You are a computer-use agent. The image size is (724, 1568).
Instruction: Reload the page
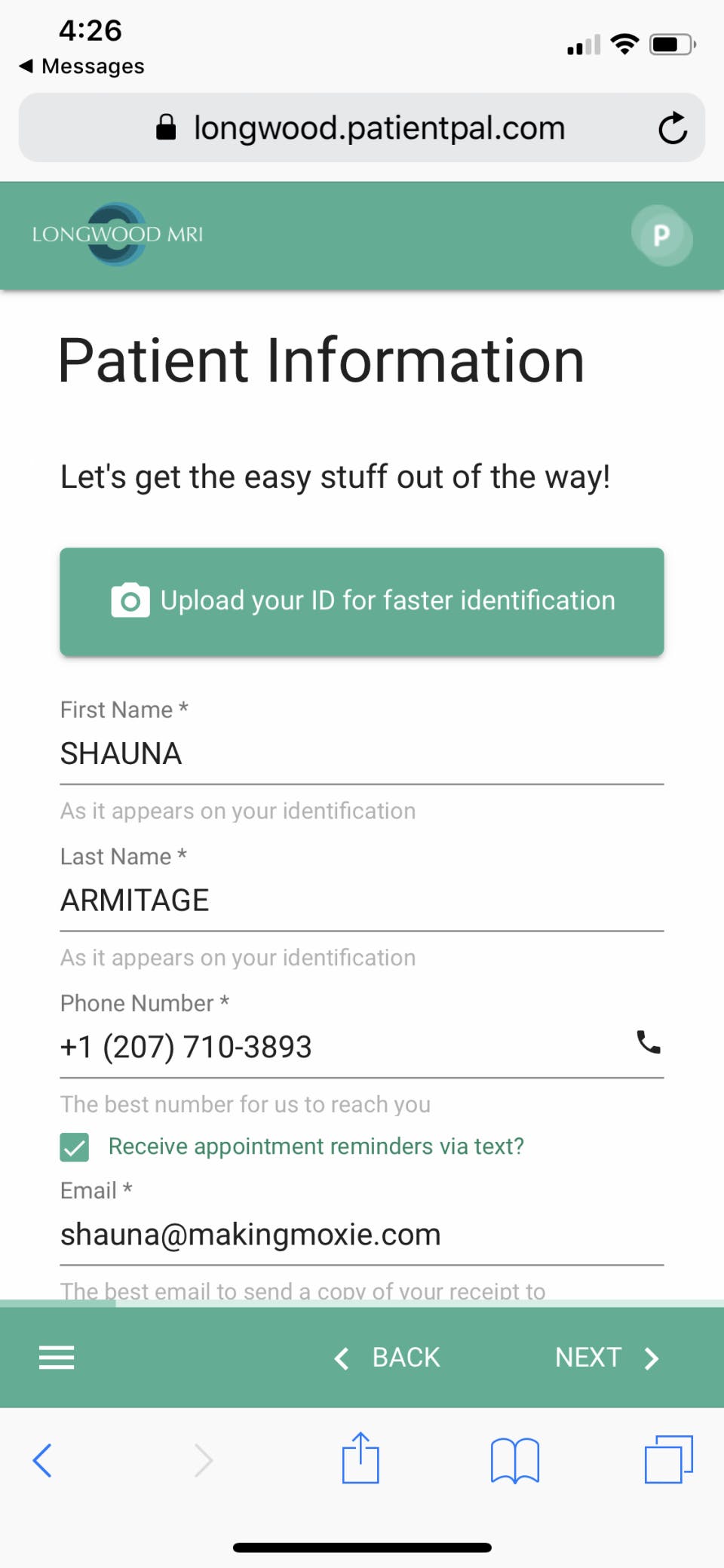pyautogui.click(x=672, y=128)
